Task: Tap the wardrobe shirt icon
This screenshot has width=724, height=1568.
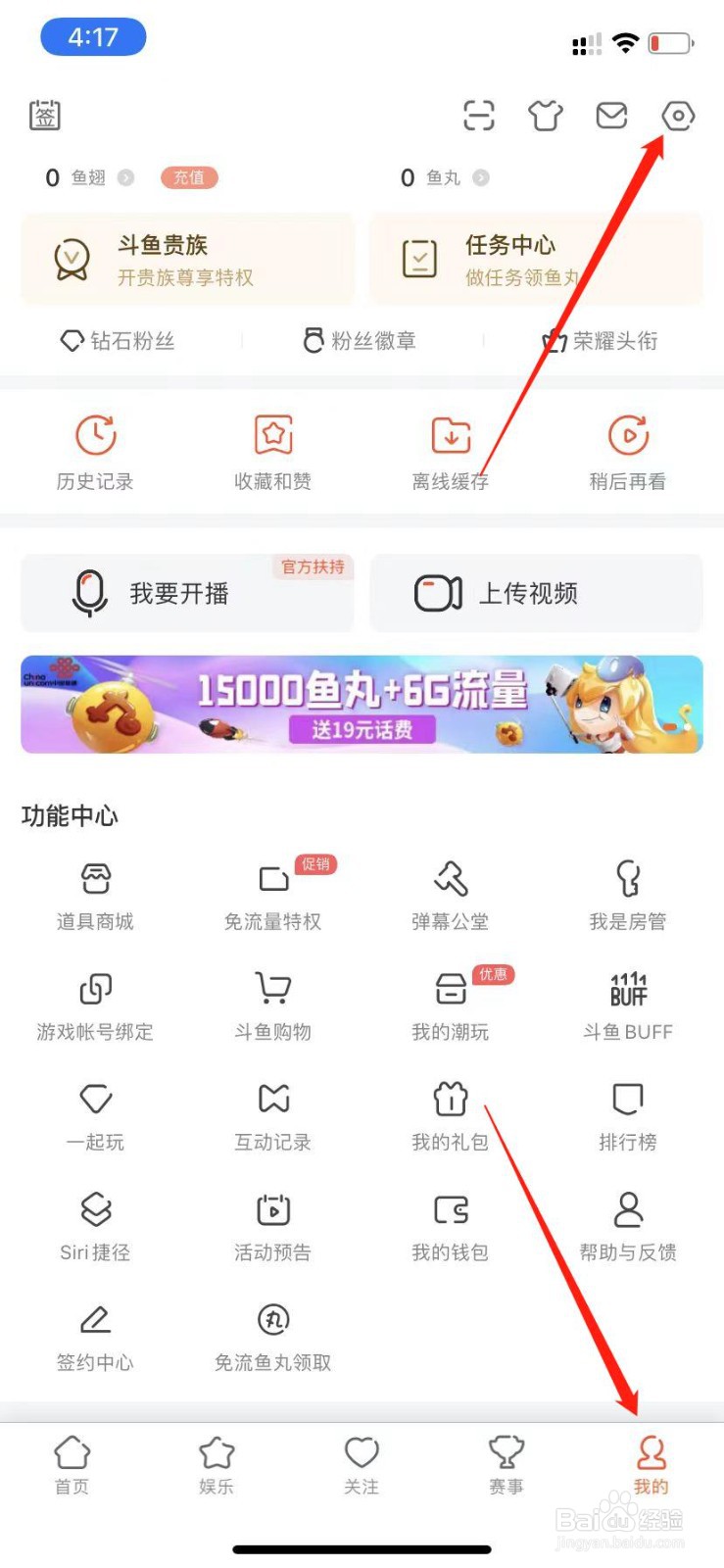Action: [x=545, y=115]
